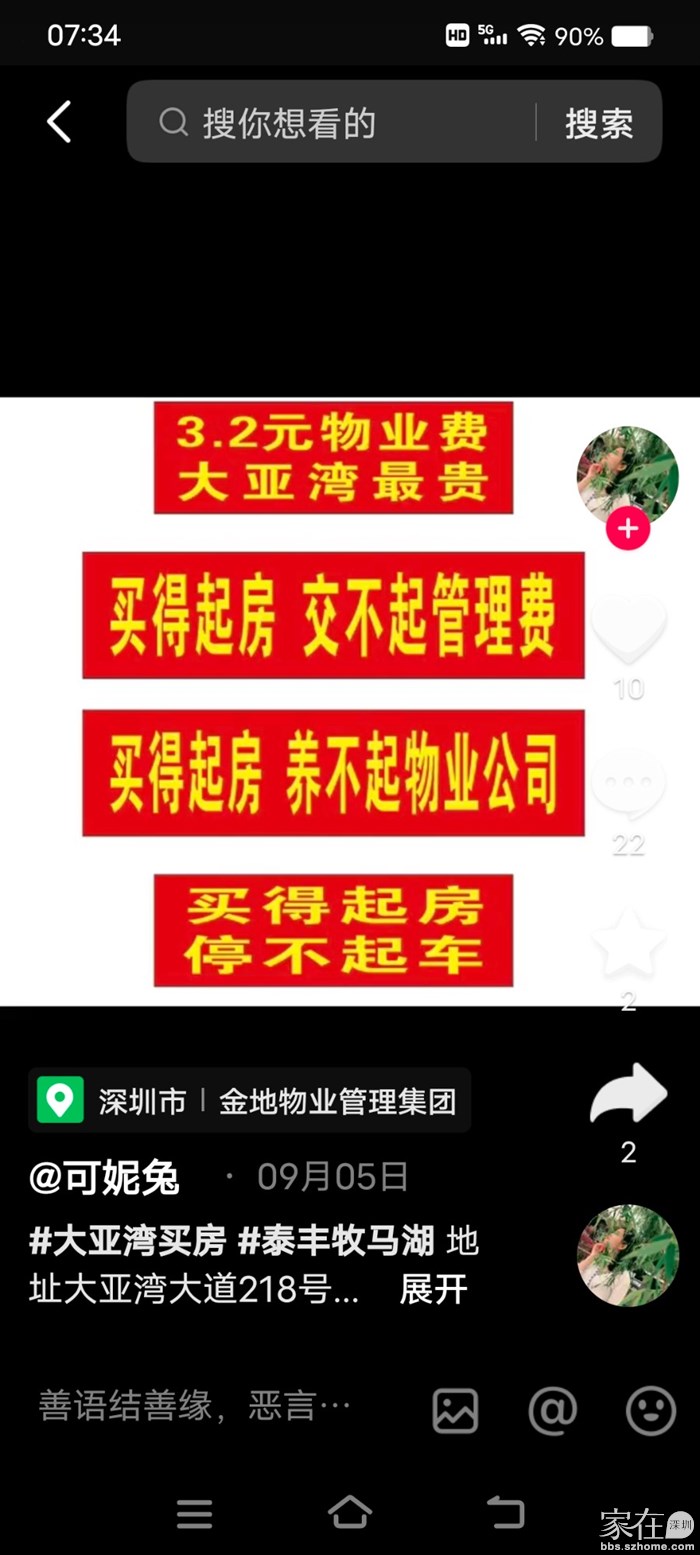Follow the author with the red plus
Screen dimensions: 700x1555
[627, 527]
